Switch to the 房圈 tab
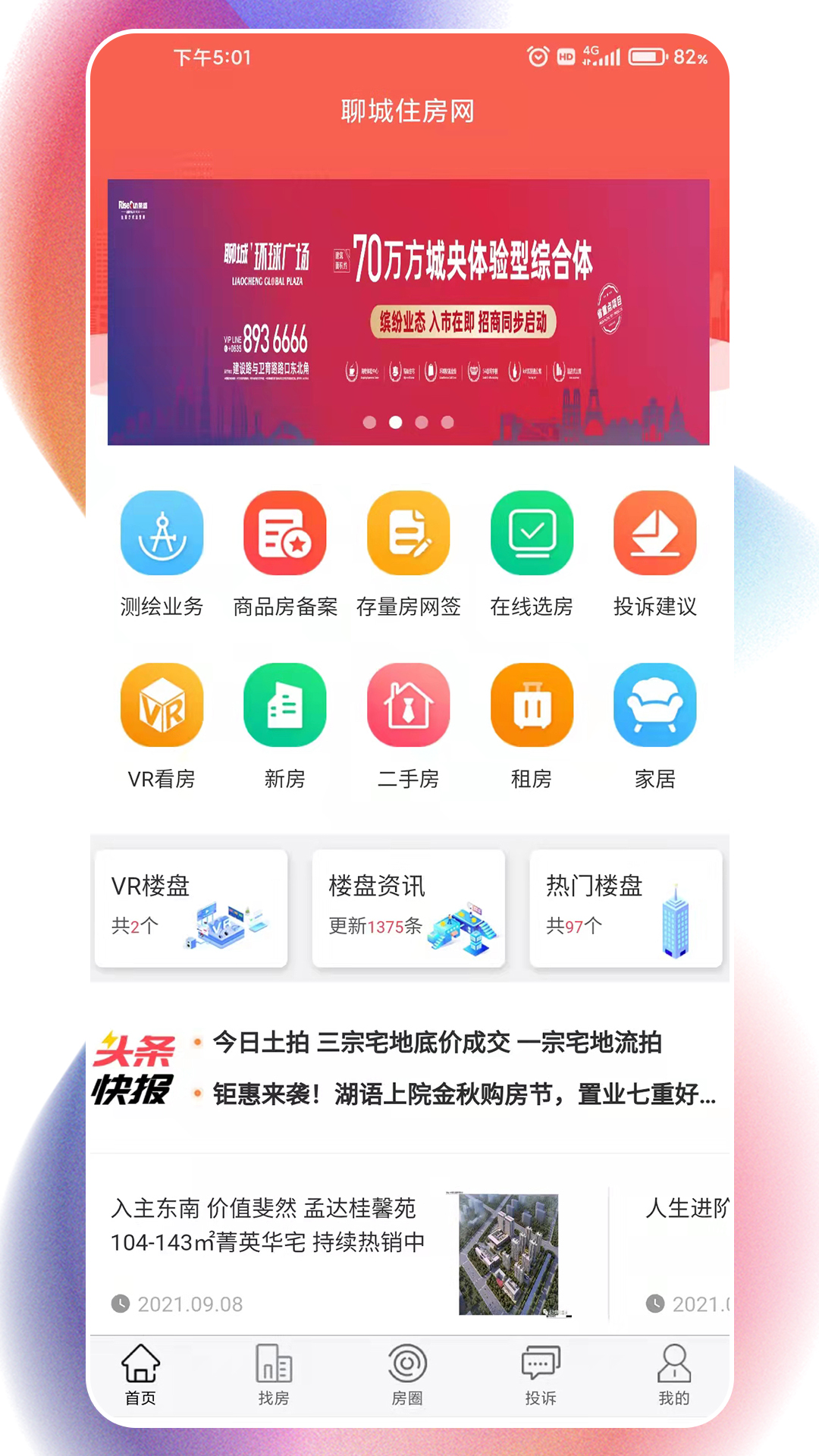The height and width of the screenshot is (1456, 819). tap(407, 1374)
